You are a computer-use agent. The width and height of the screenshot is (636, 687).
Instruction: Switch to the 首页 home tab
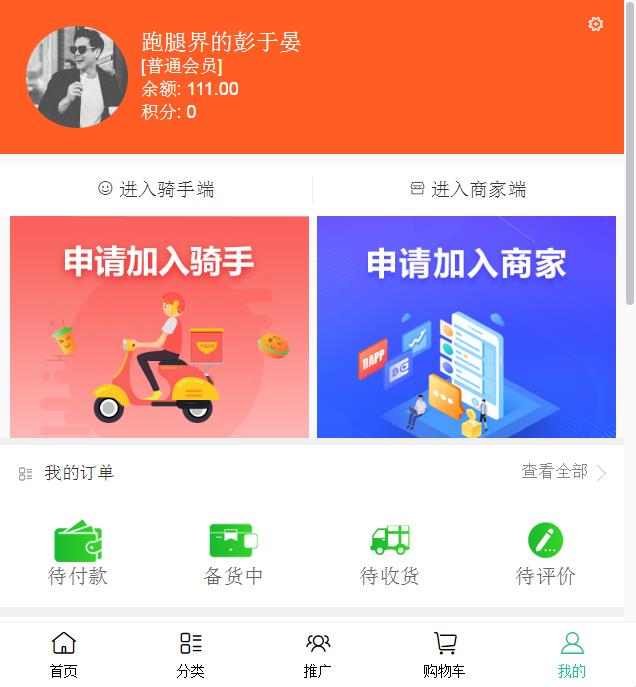[x=64, y=655]
